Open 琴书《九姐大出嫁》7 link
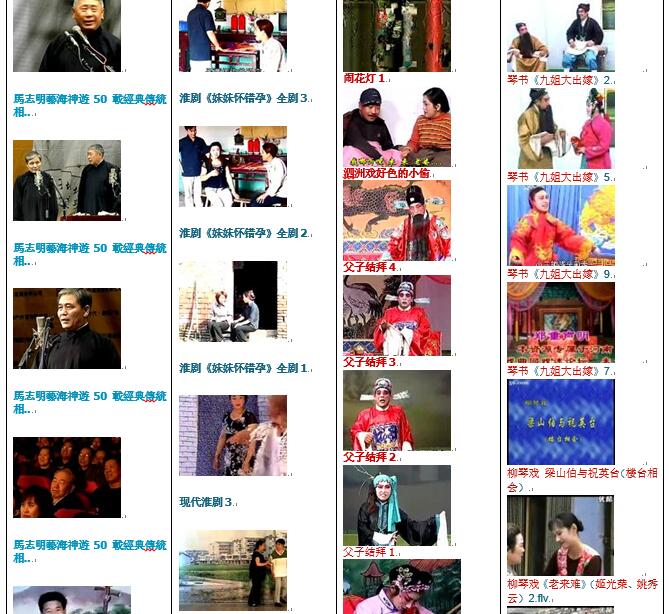The width and height of the screenshot is (669, 614). click(x=559, y=371)
